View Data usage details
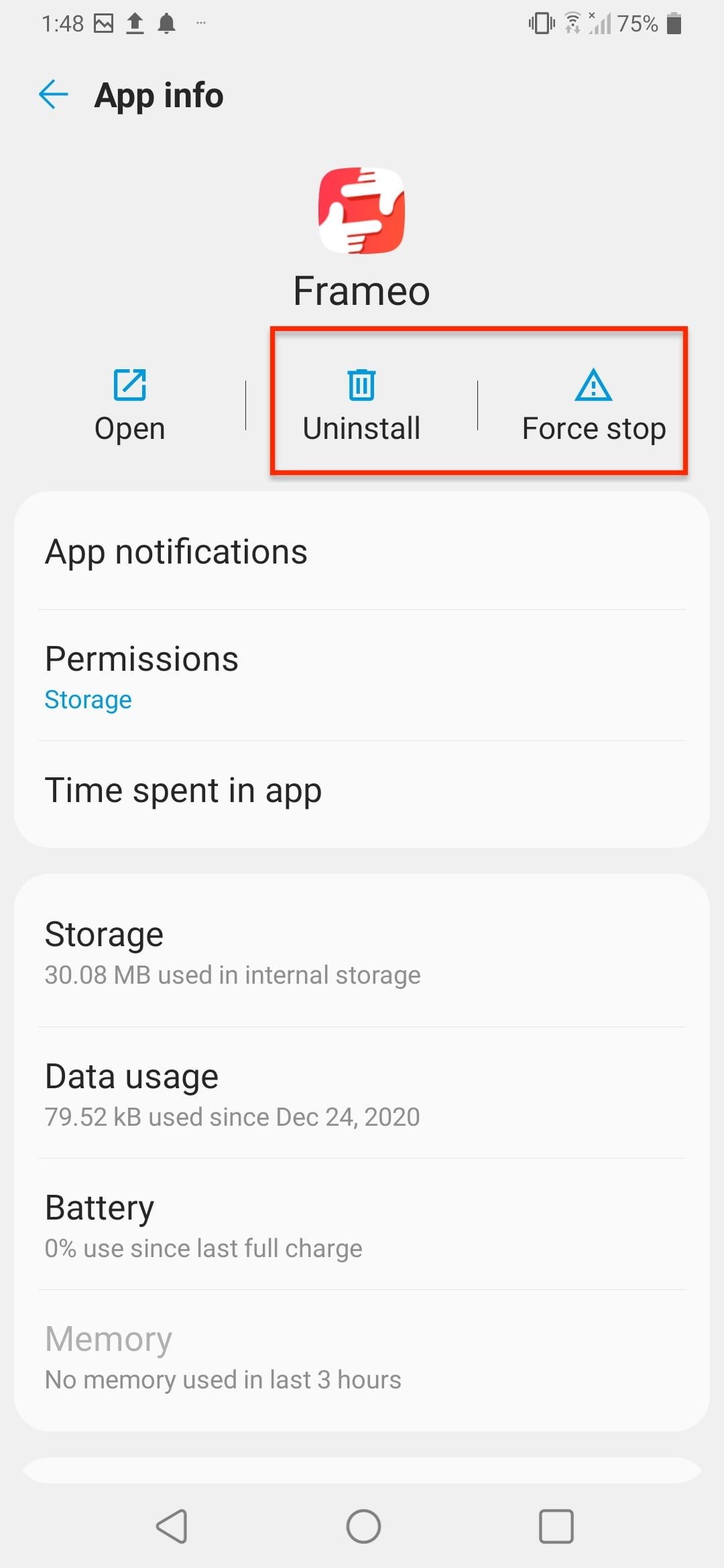The image size is (724, 1568). [362, 1094]
